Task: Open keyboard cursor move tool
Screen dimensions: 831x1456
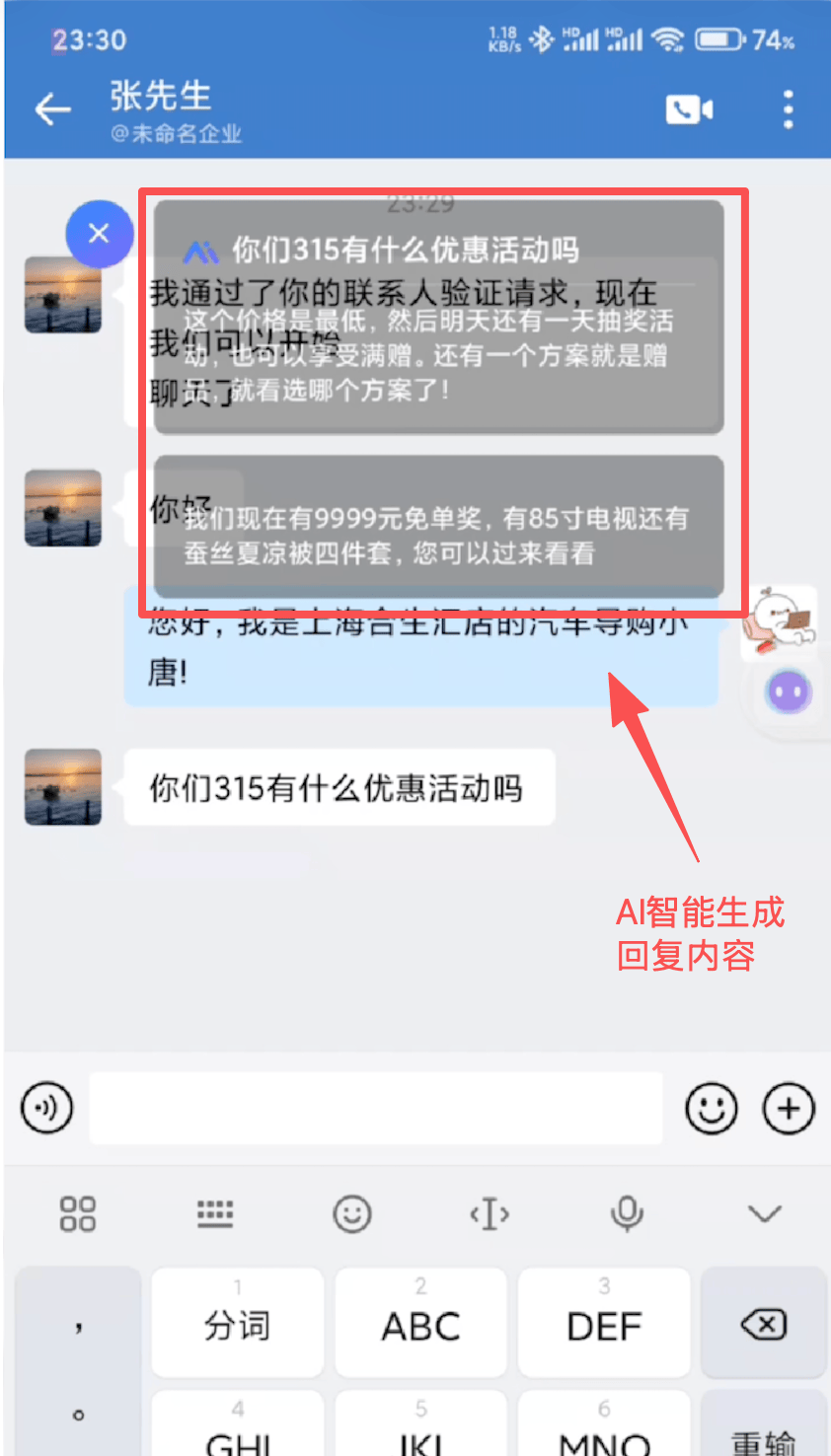Action: click(x=490, y=1213)
